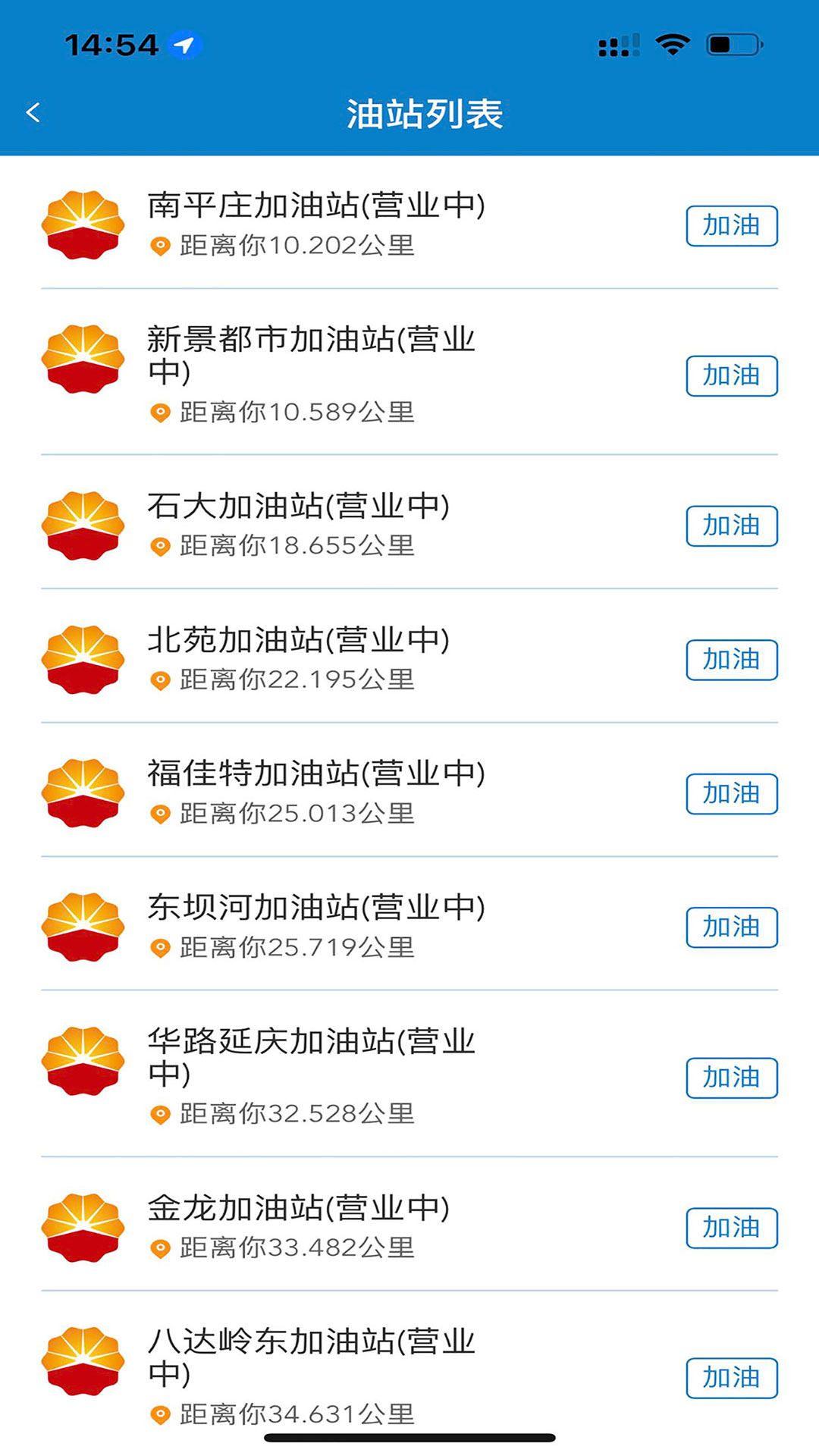Tap the 加油 button for 北苑加油站
The image size is (819, 1456).
[x=731, y=659]
